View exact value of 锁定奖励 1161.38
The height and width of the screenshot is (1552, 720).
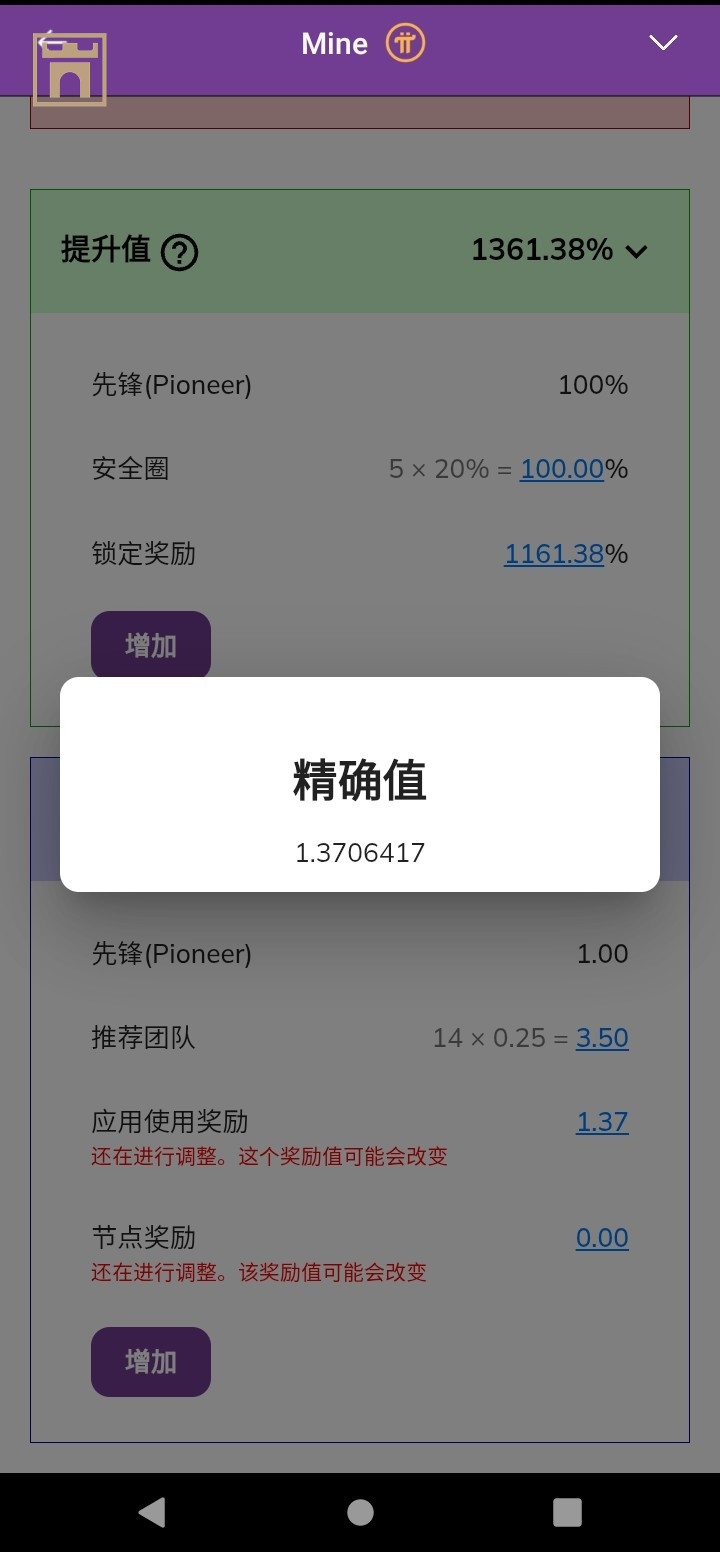554,554
